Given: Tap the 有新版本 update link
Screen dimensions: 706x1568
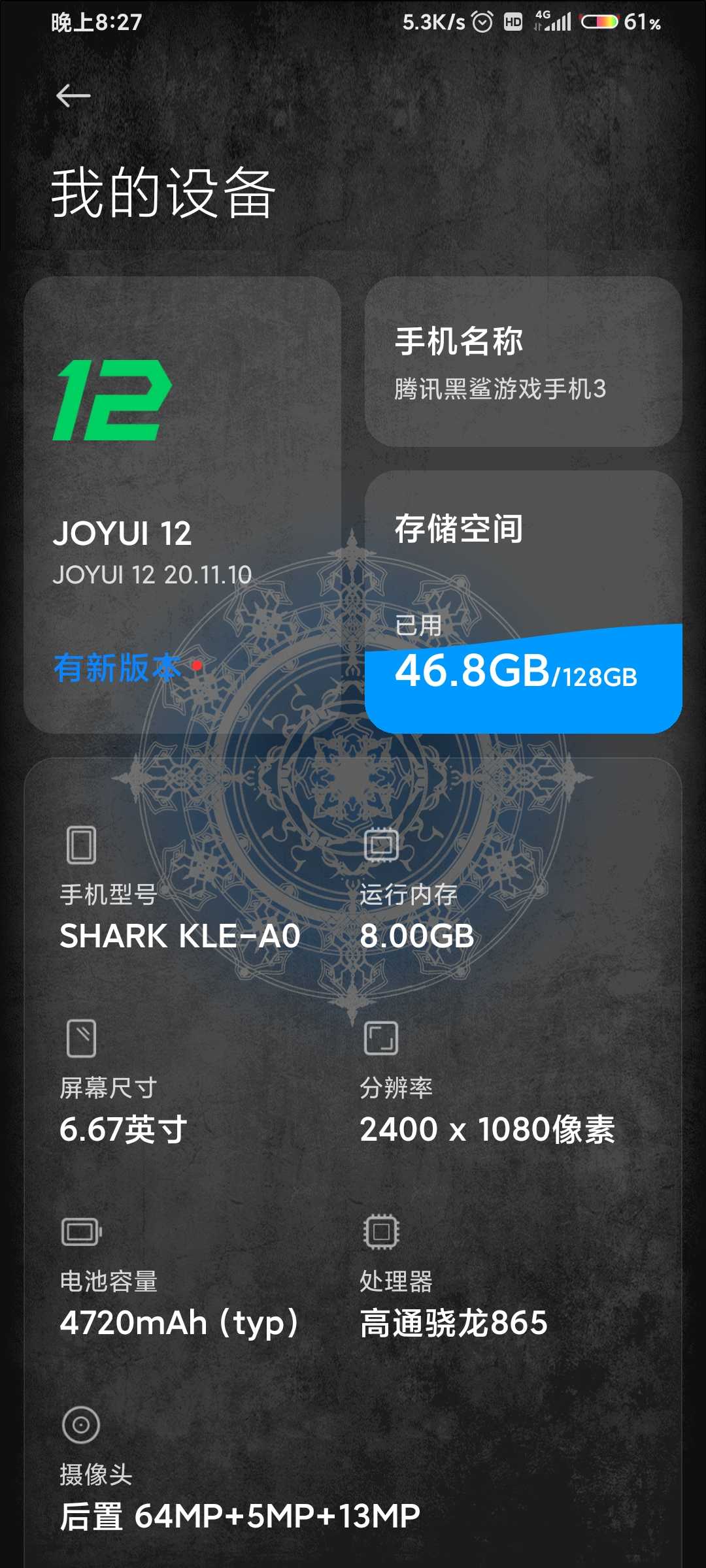Looking at the screenshot, I should tap(118, 668).
